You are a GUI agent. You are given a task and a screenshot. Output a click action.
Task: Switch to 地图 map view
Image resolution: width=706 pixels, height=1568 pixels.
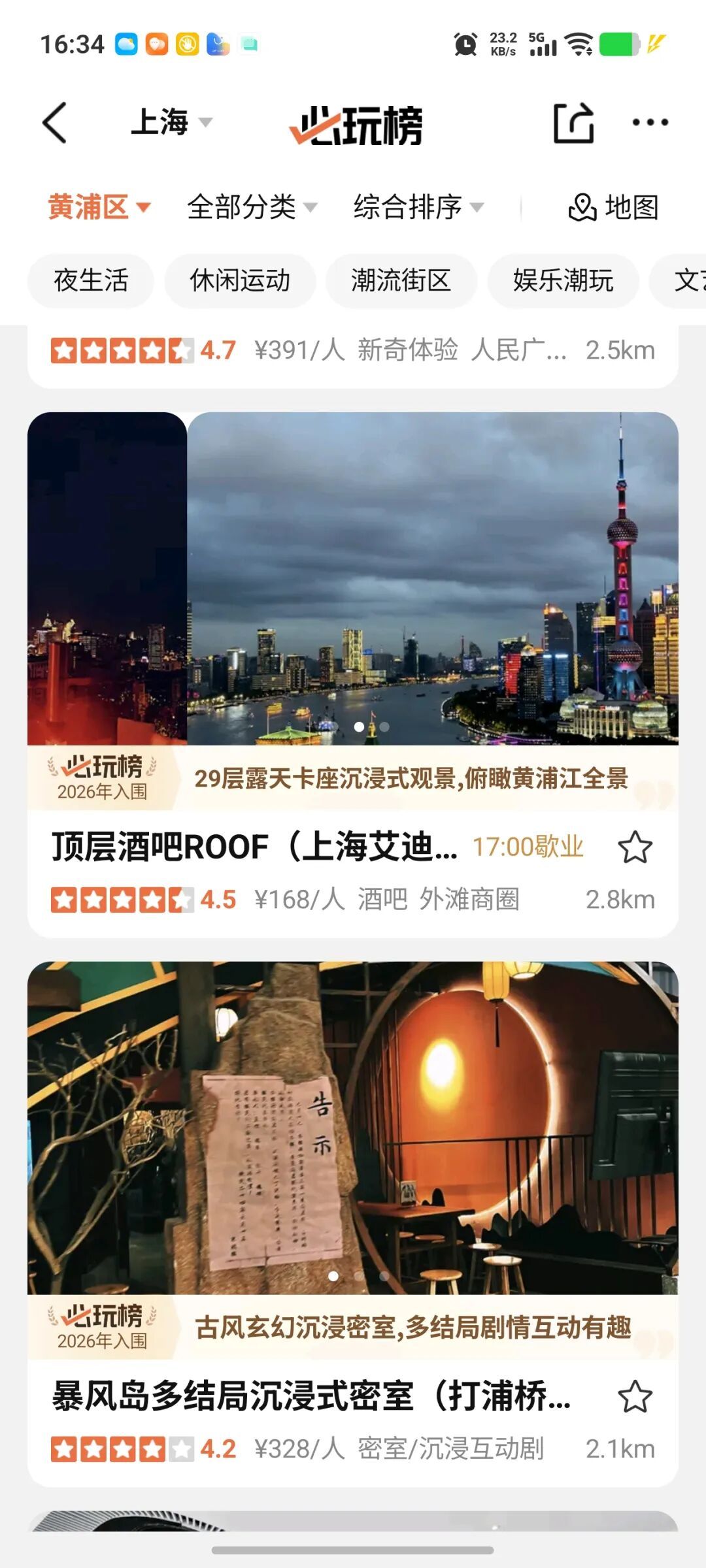point(613,208)
